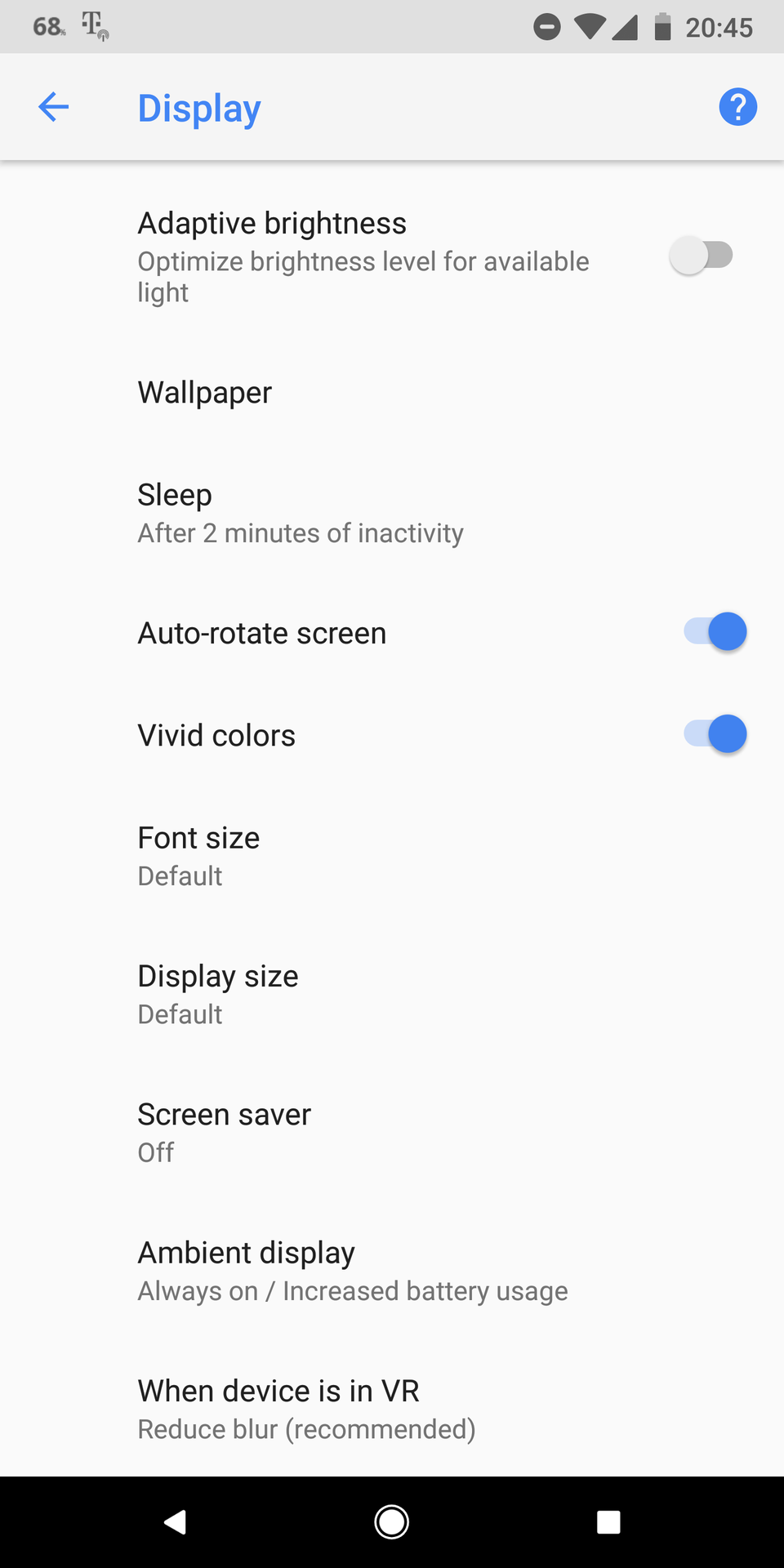Go back using the app bar arrow

click(54, 107)
